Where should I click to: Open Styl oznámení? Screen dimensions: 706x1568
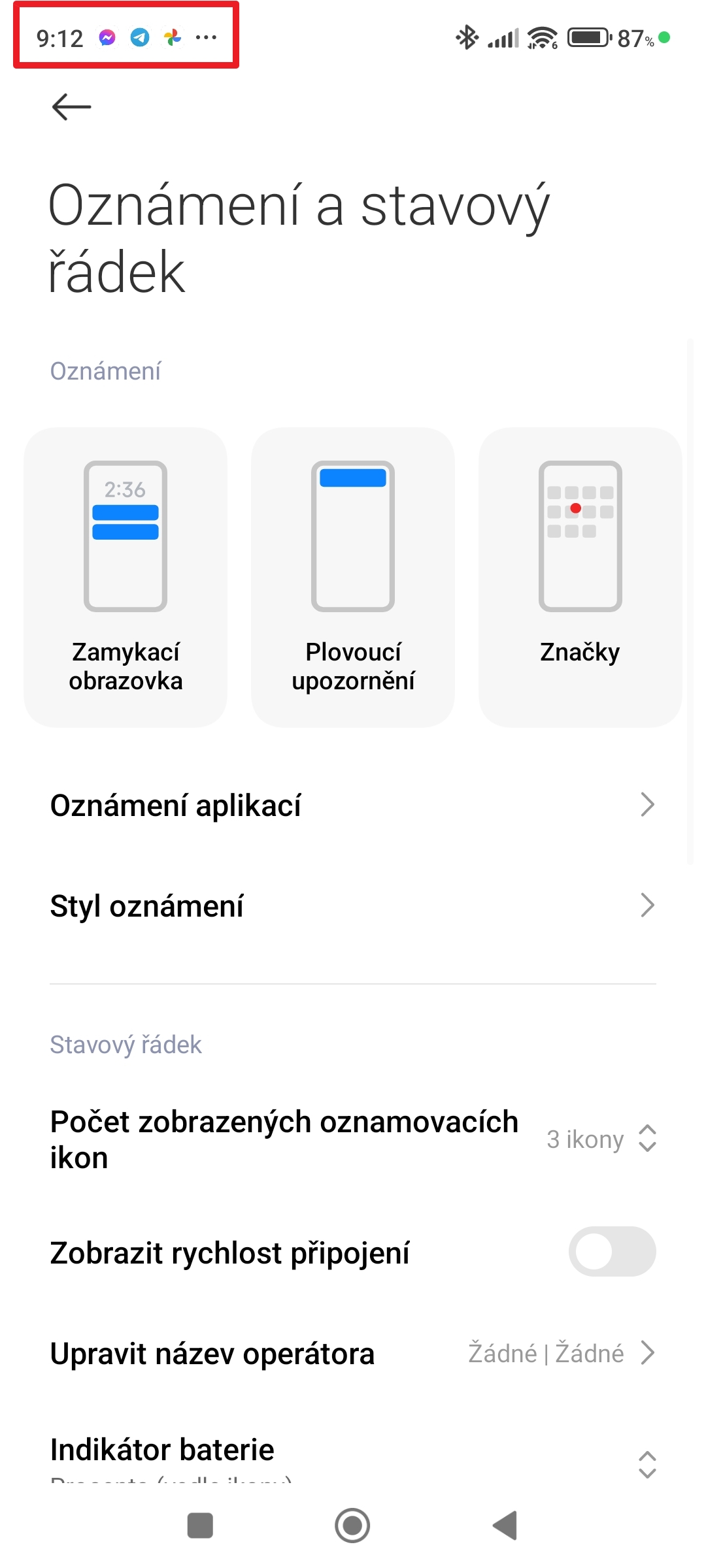353,906
